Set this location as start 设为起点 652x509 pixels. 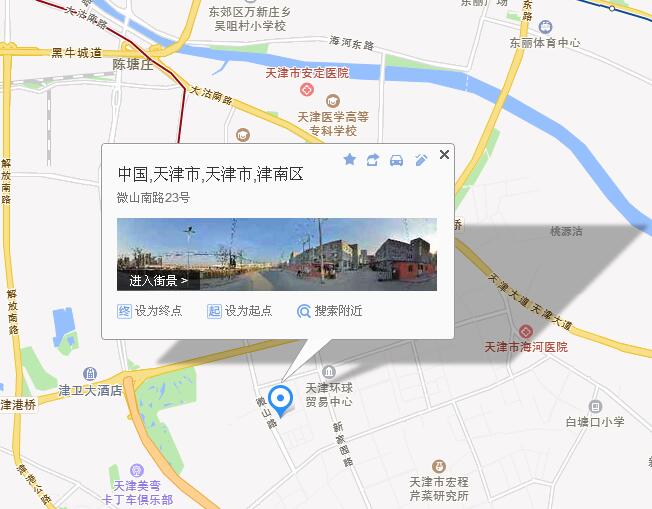pyautogui.click(x=239, y=311)
